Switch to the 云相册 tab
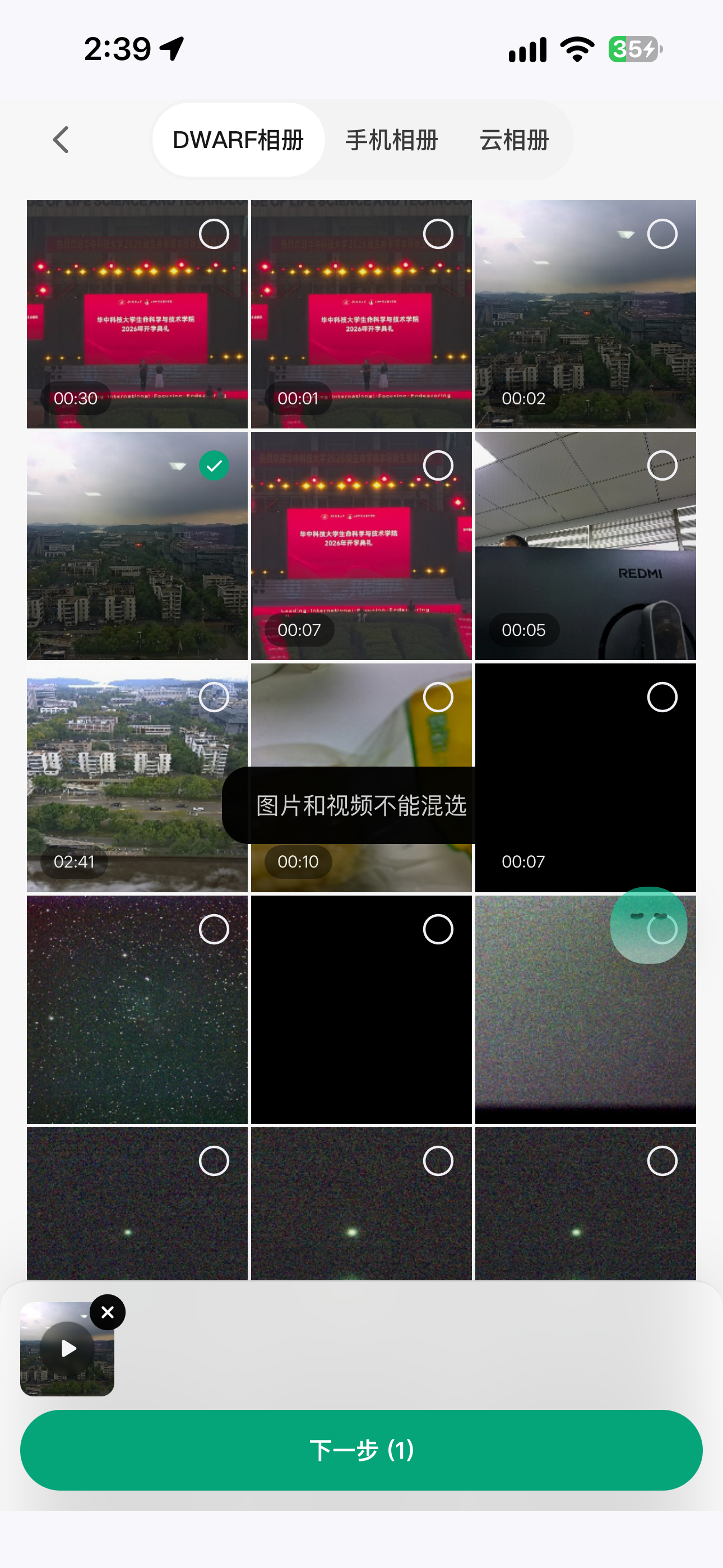 (515, 140)
